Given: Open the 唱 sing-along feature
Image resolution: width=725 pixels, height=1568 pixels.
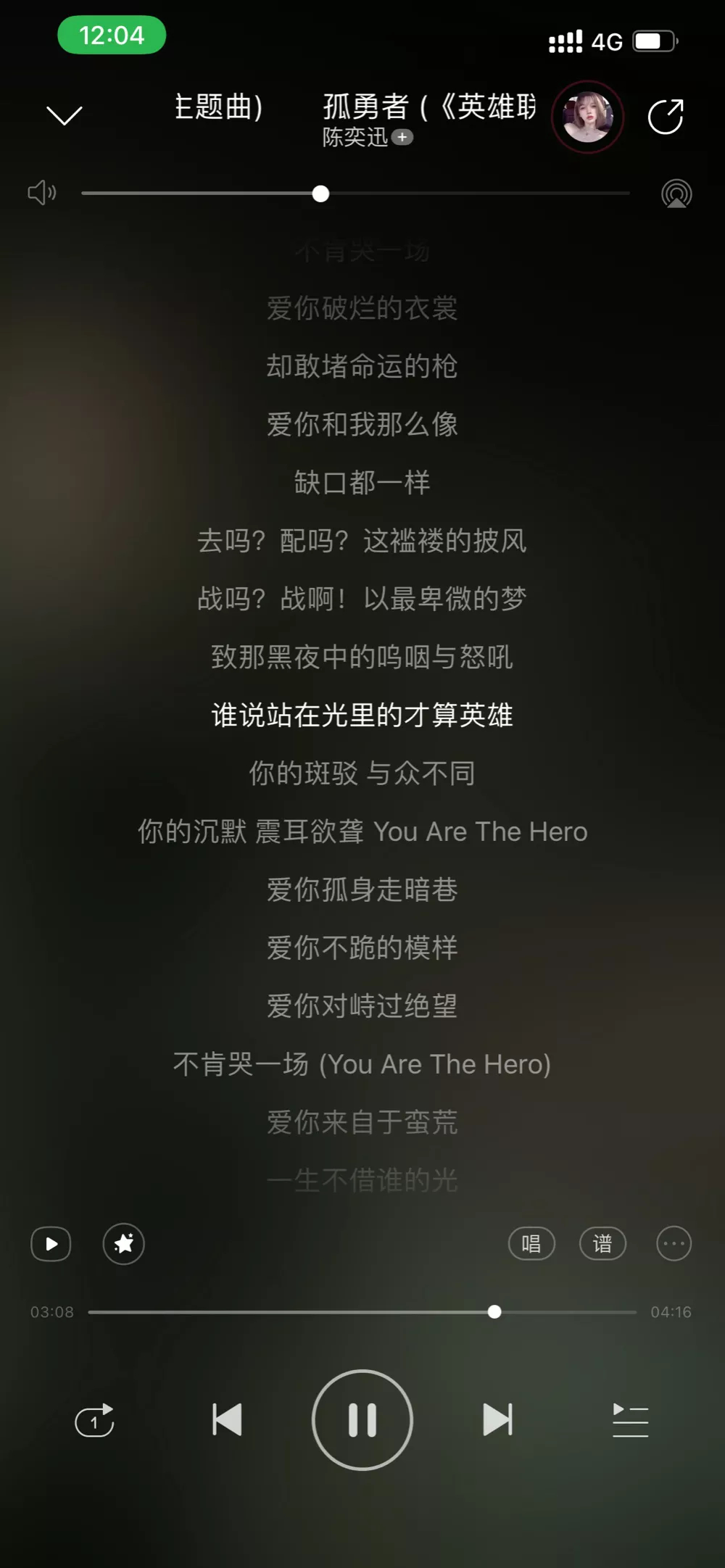Looking at the screenshot, I should pos(531,1244).
